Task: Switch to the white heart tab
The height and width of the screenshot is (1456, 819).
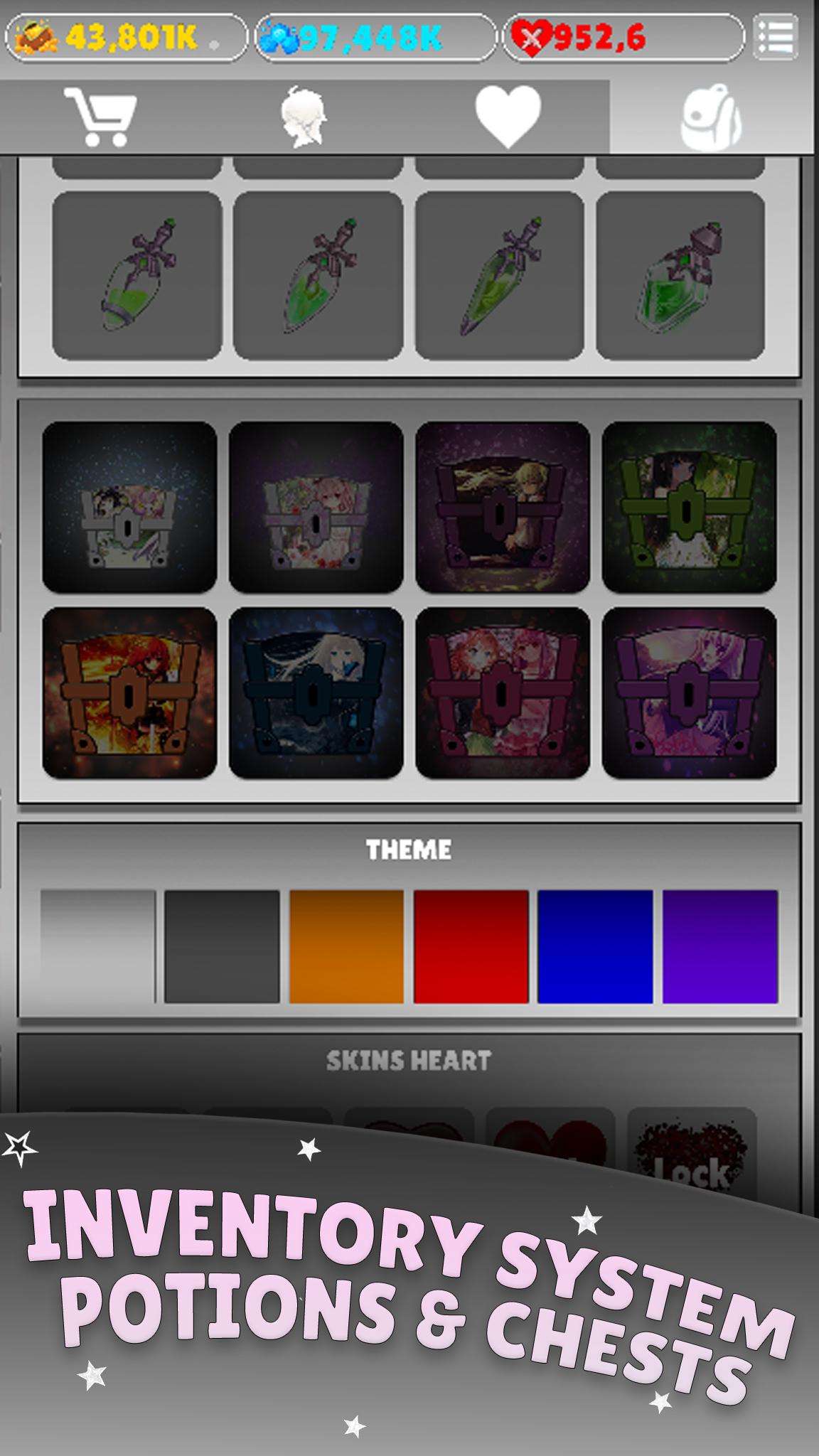Action: tap(508, 115)
